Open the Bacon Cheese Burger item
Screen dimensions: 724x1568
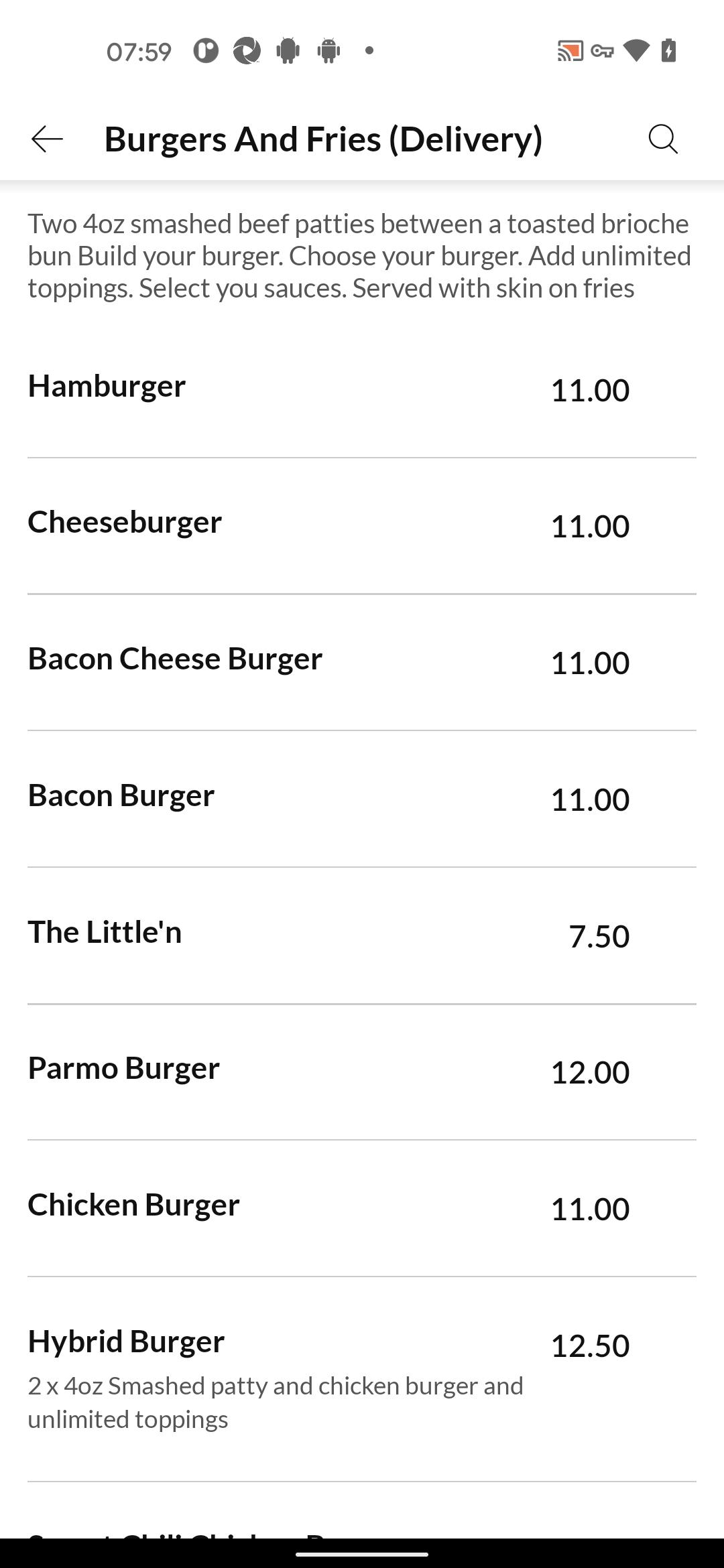click(x=362, y=663)
